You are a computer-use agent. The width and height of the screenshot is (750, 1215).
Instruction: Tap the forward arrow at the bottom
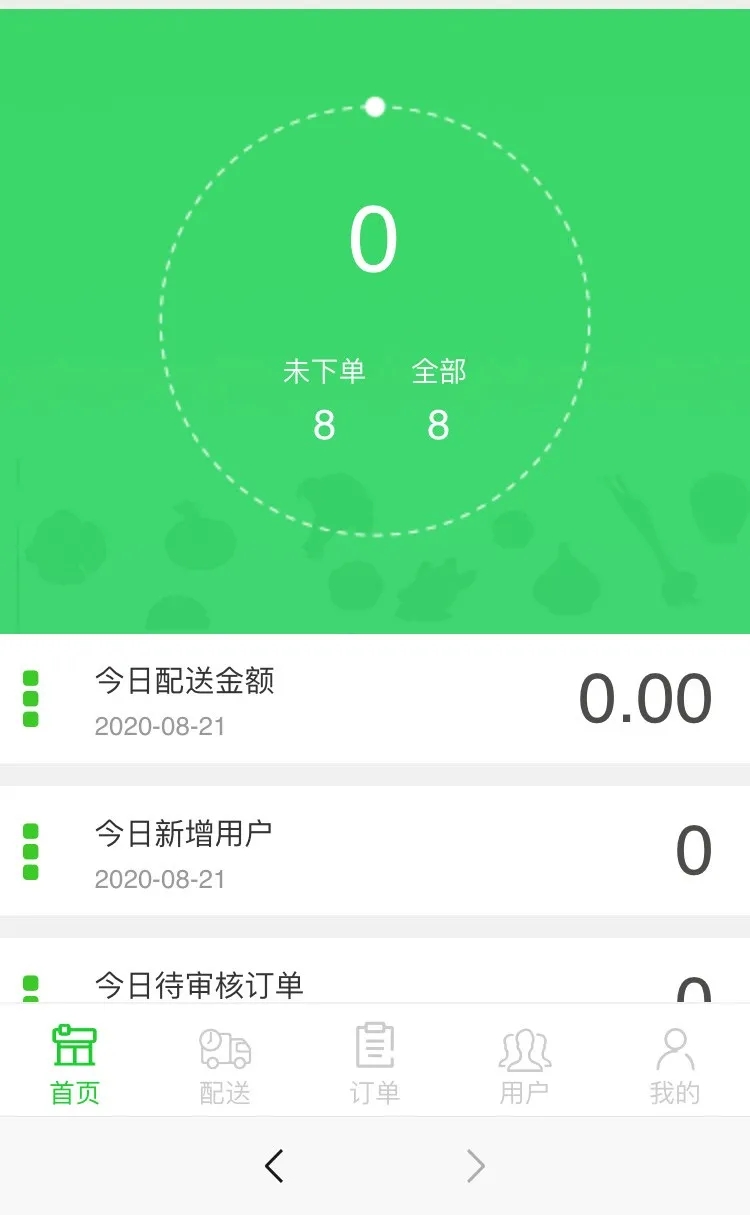coord(475,1165)
